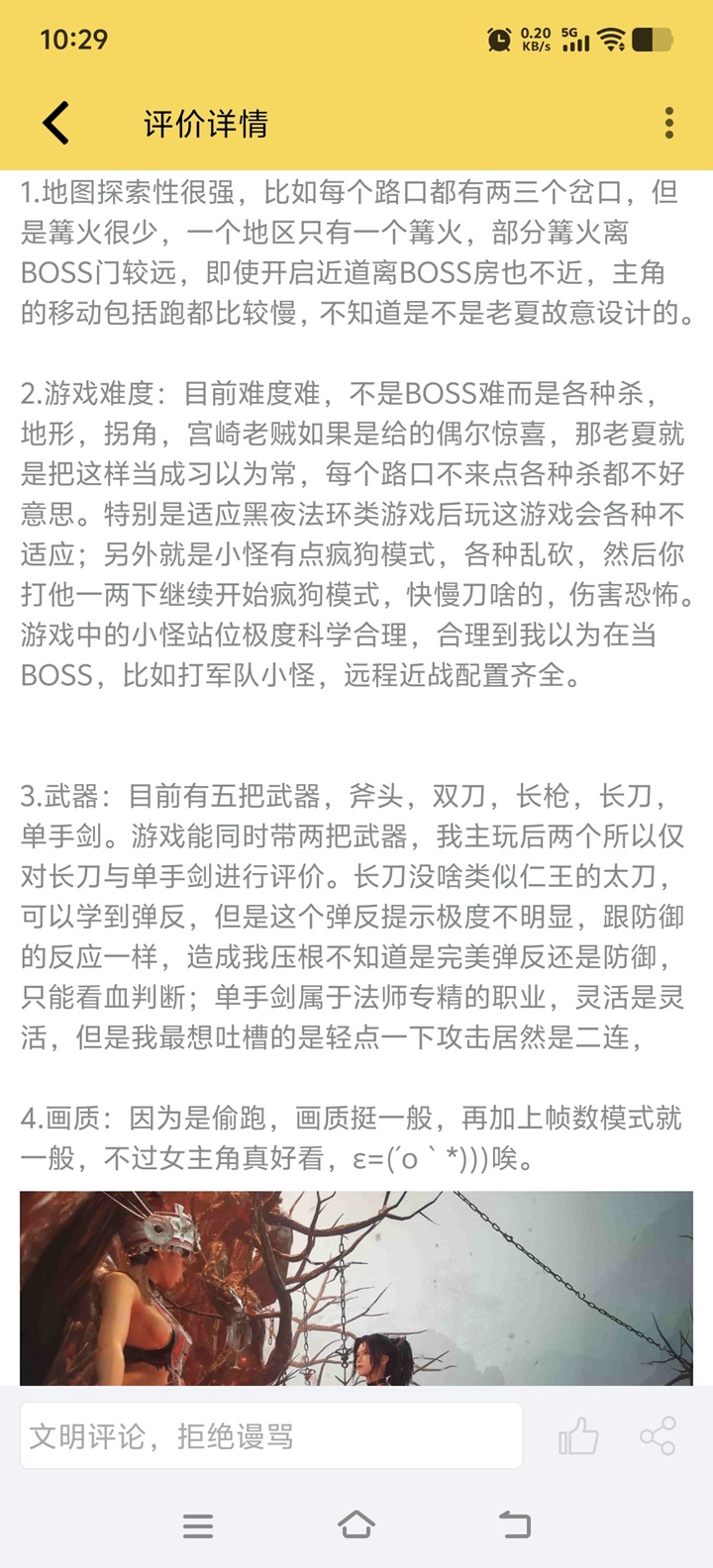Open the game screenshot in the review
Image resolution: width=713 pixels, height=1568 pixels.
356,1287
